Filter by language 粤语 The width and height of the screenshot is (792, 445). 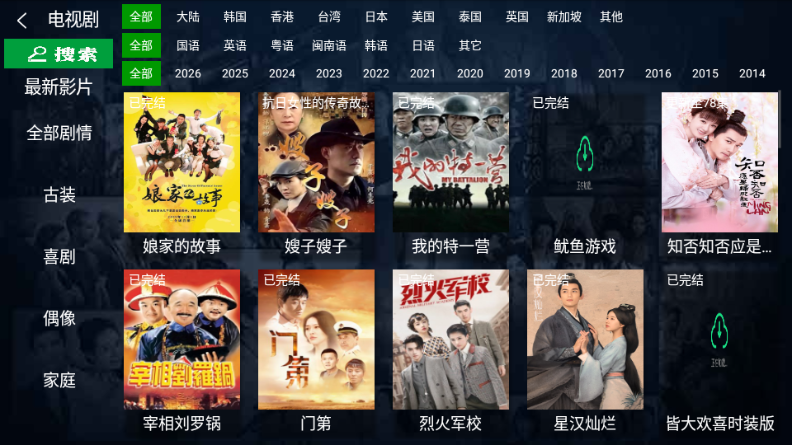pos(282,45)
